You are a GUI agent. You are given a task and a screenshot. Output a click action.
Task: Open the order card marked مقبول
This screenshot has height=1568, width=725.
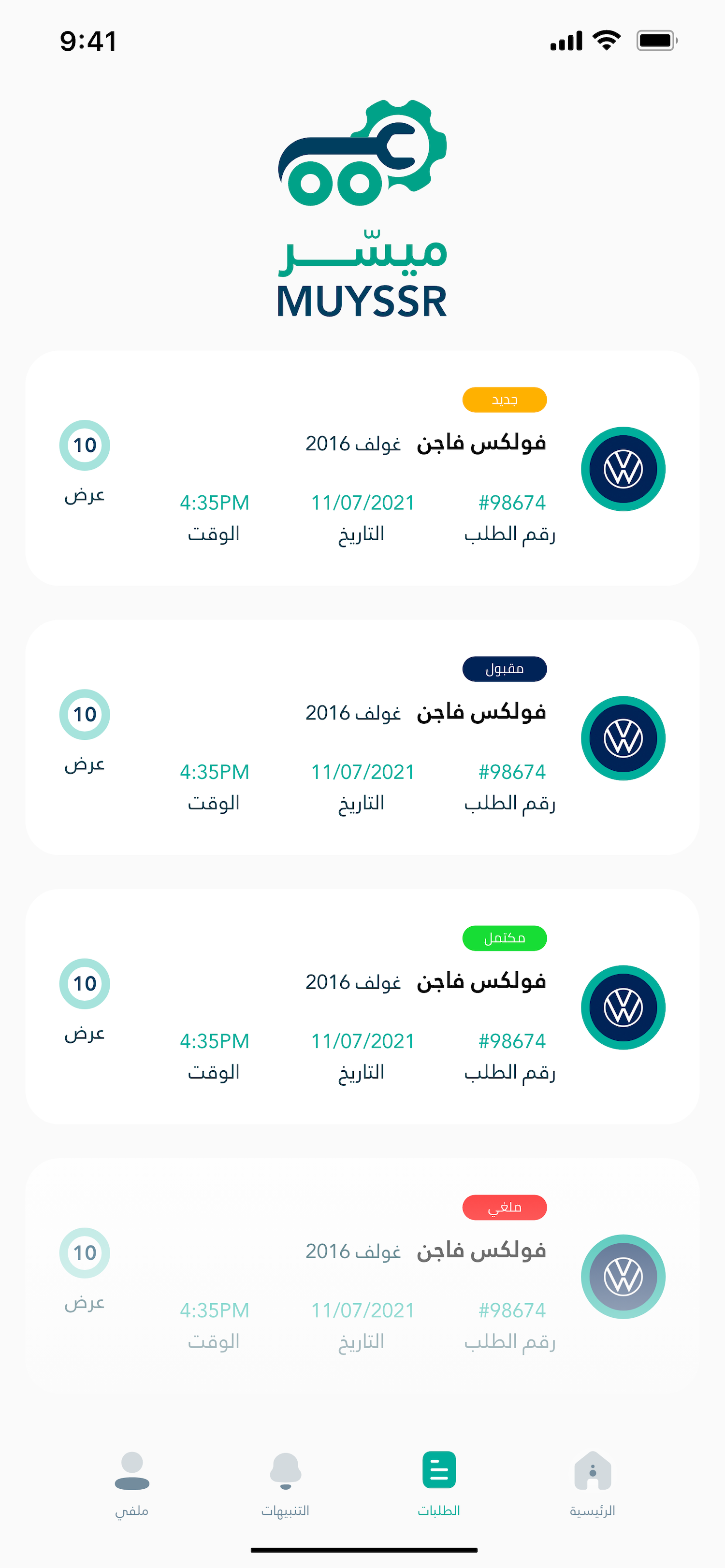(362, 737)
